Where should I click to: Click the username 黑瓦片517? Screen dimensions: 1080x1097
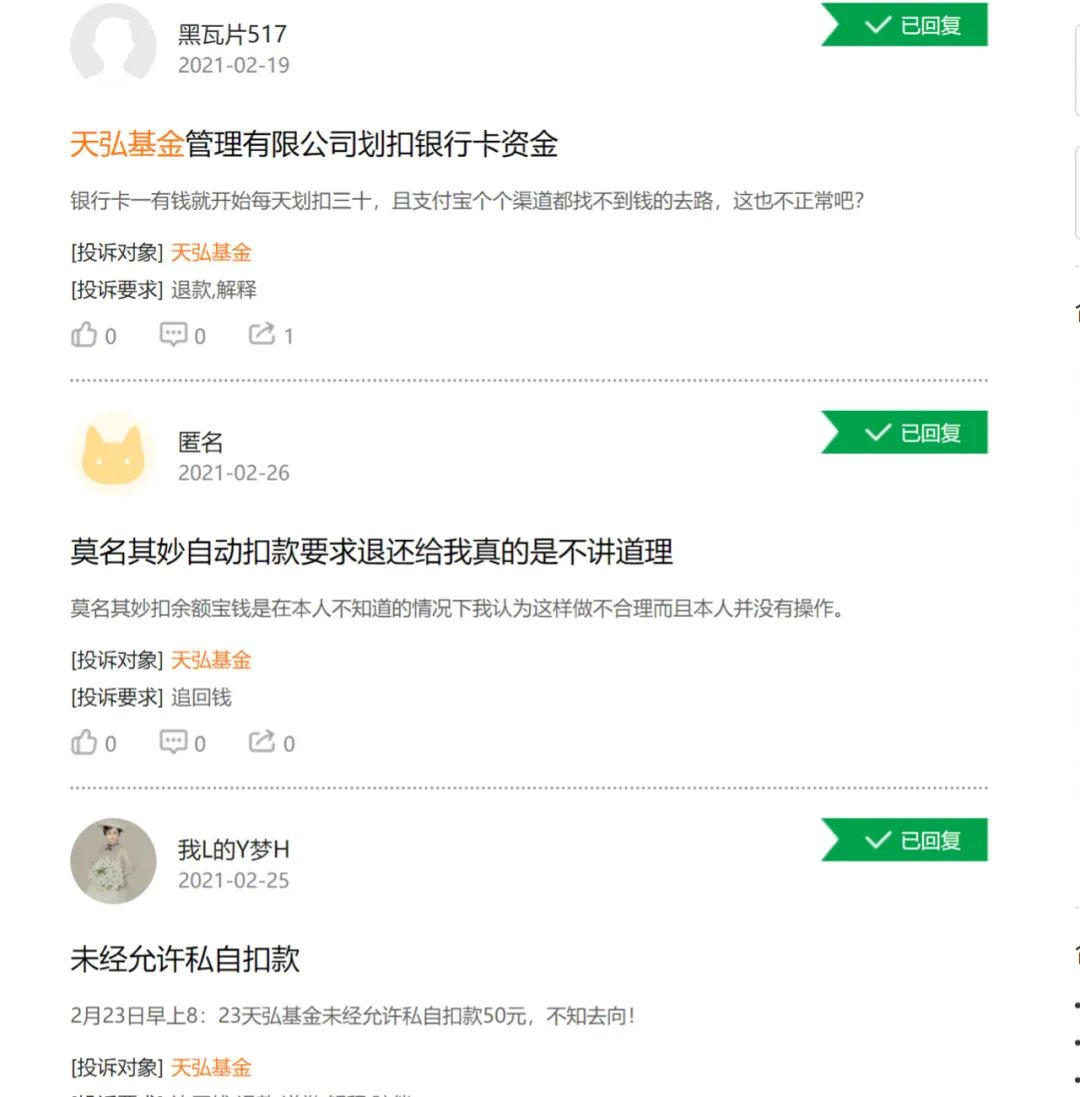[x=231, y=33]
